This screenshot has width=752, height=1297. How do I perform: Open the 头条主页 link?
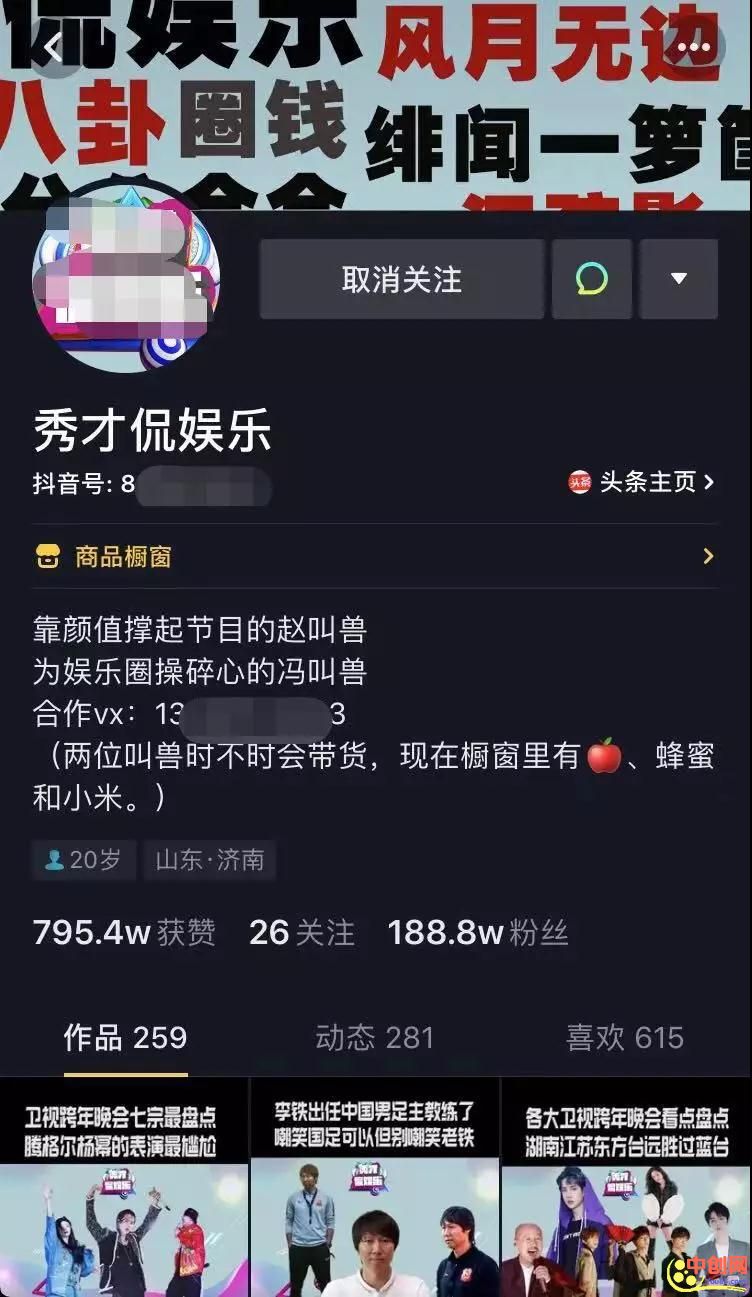642,482
